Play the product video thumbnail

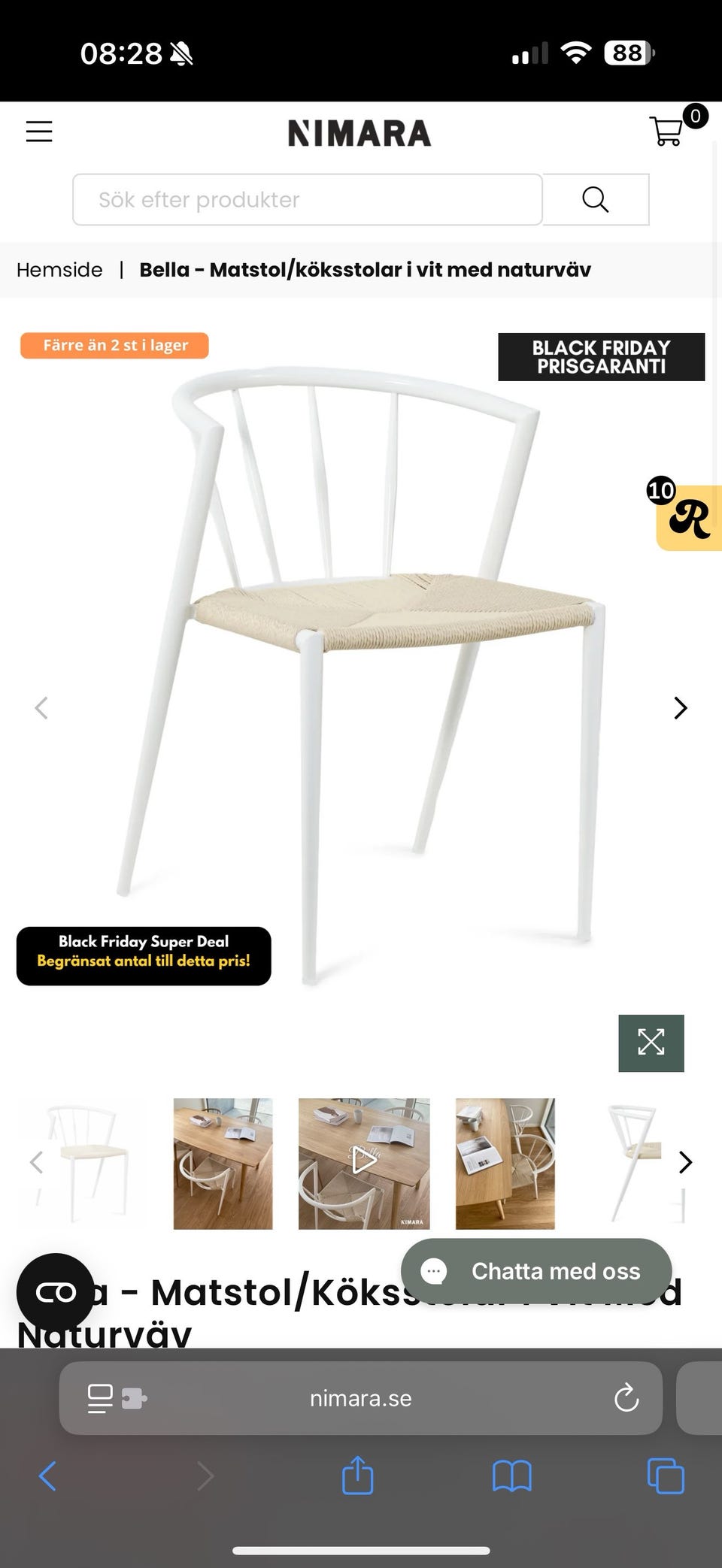click(x=364, y=1163)
